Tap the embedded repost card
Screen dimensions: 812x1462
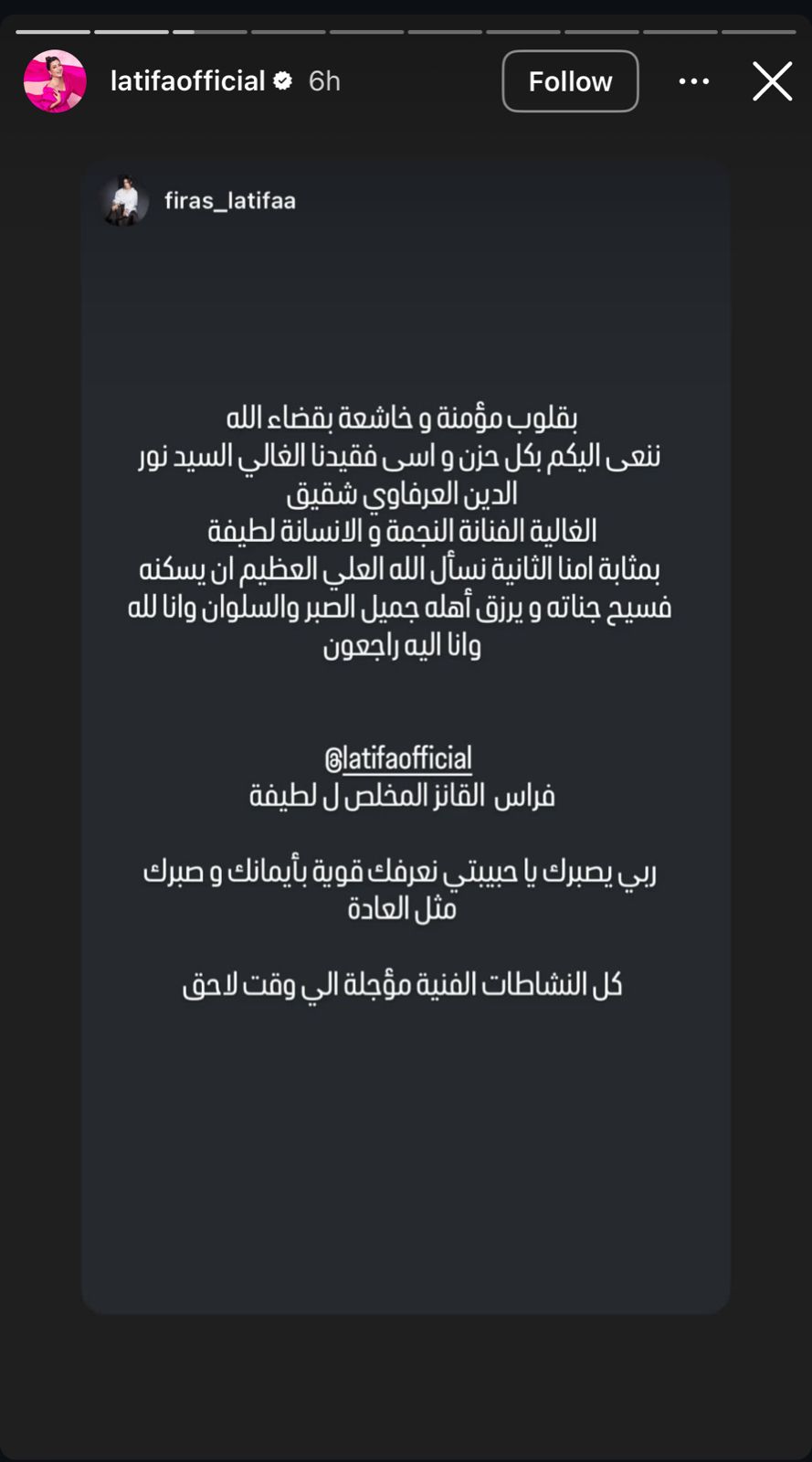pos(405,731)
